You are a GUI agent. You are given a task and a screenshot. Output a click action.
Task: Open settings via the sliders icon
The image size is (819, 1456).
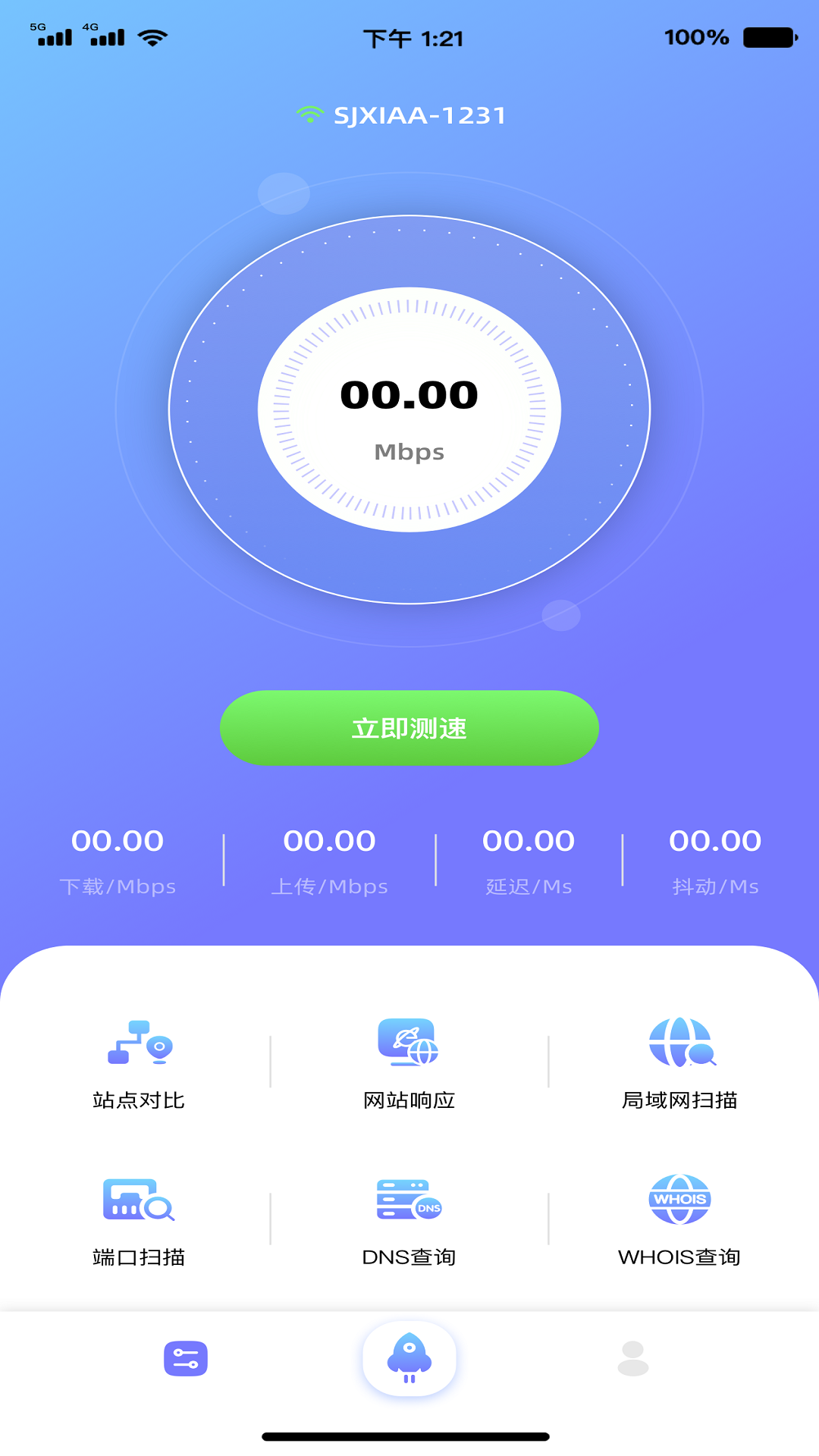coord(184,1360)
